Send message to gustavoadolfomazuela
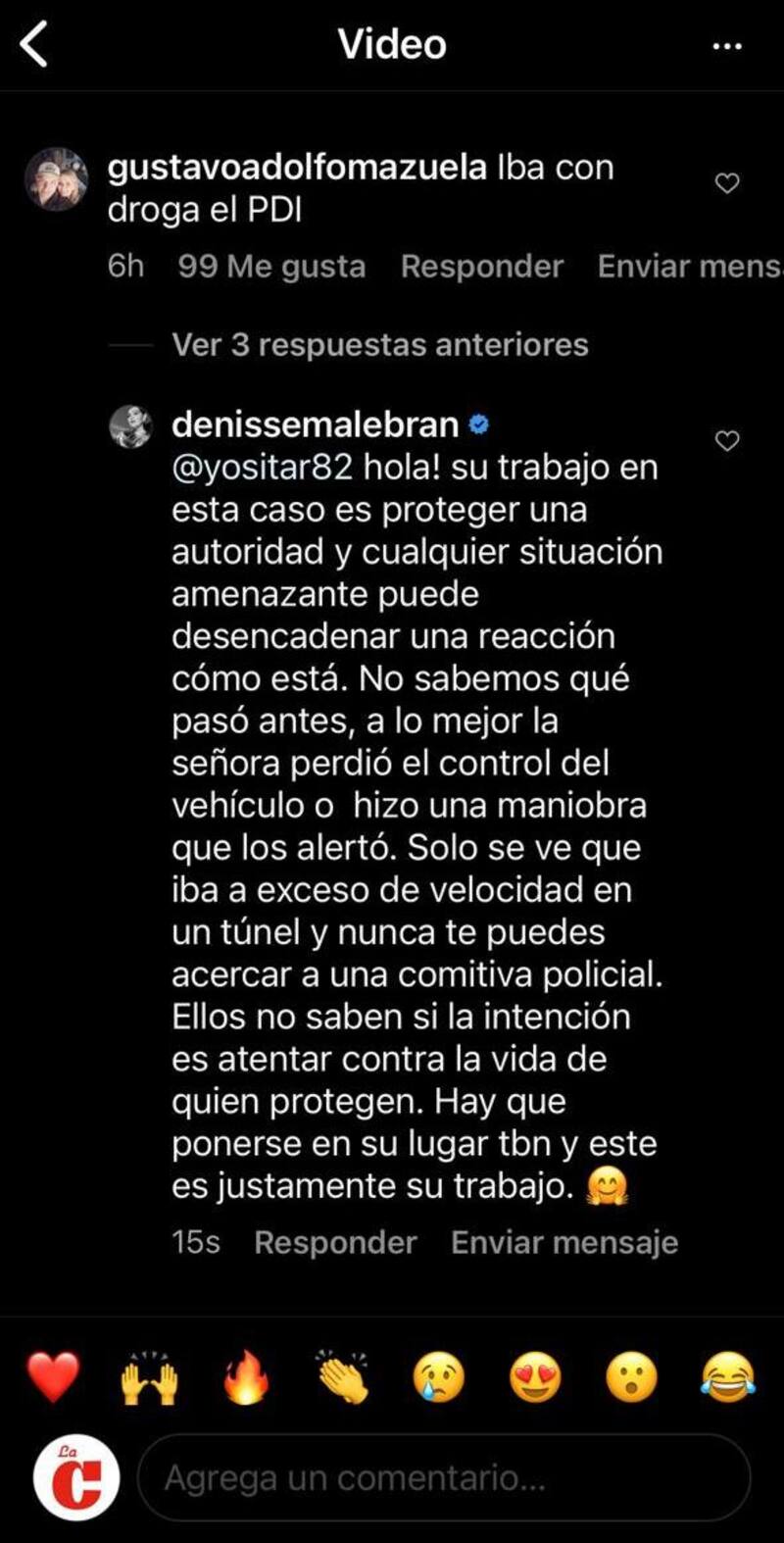784x1543 pixels. (688, 267)
